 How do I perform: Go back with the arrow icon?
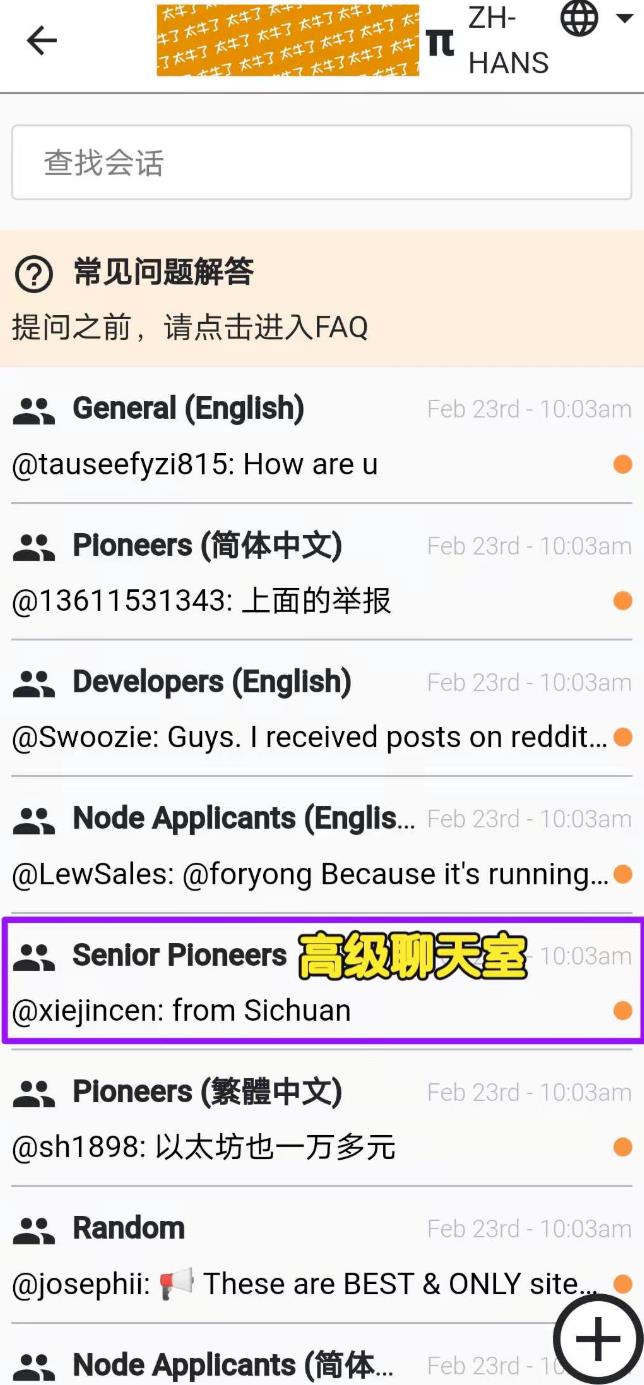coord(42,41)
